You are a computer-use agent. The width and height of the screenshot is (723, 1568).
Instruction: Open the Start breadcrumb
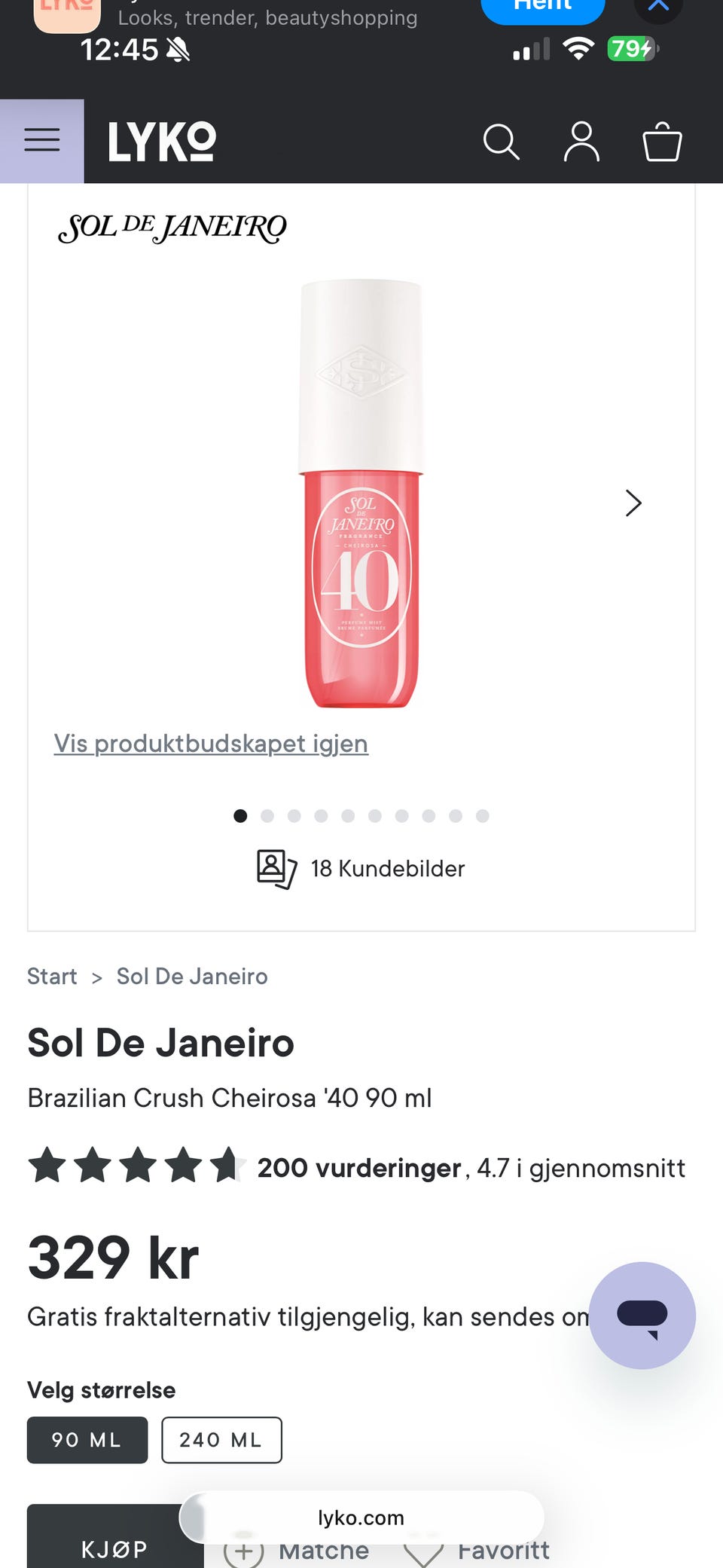52,976
